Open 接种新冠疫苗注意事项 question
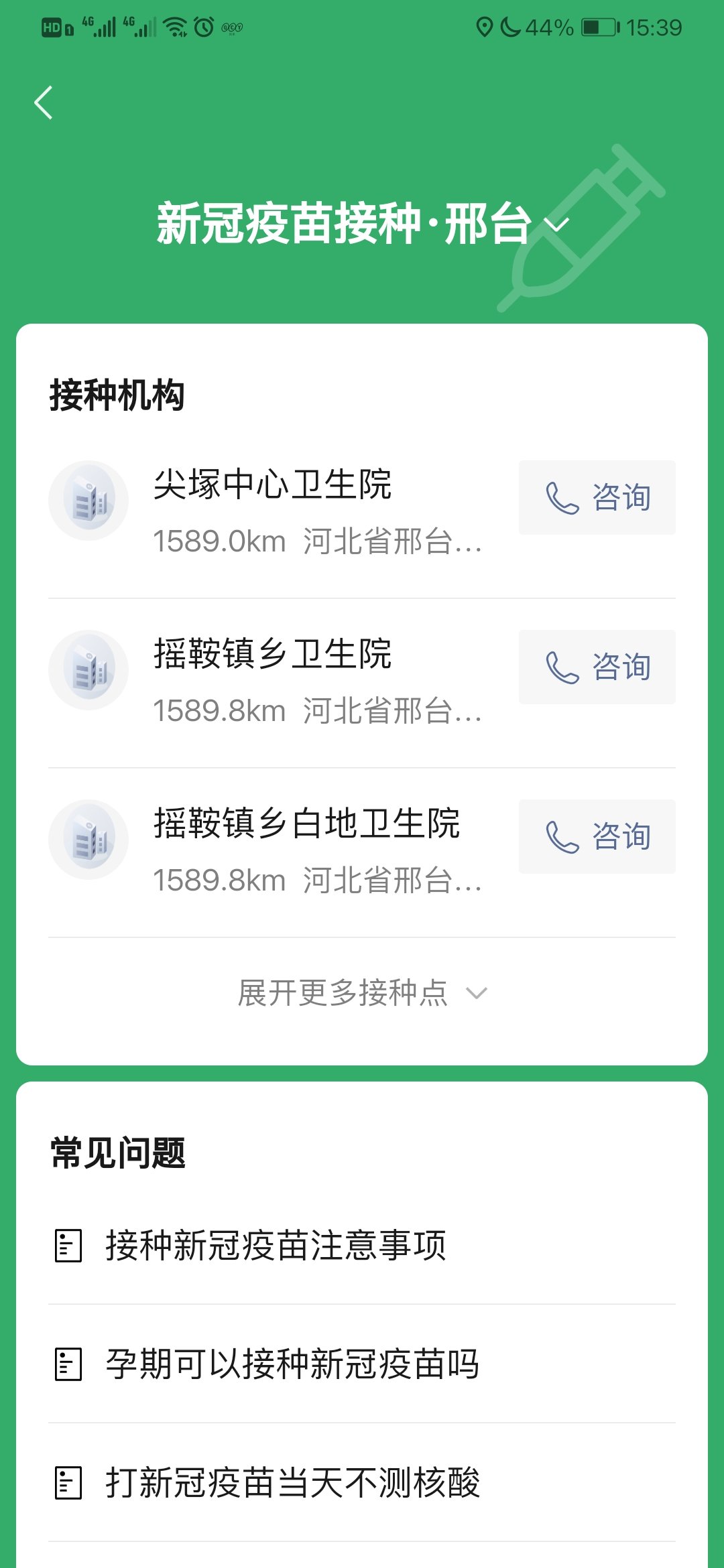The width and height of the screenshot is (724, 1568). (x=276, y=1246)
